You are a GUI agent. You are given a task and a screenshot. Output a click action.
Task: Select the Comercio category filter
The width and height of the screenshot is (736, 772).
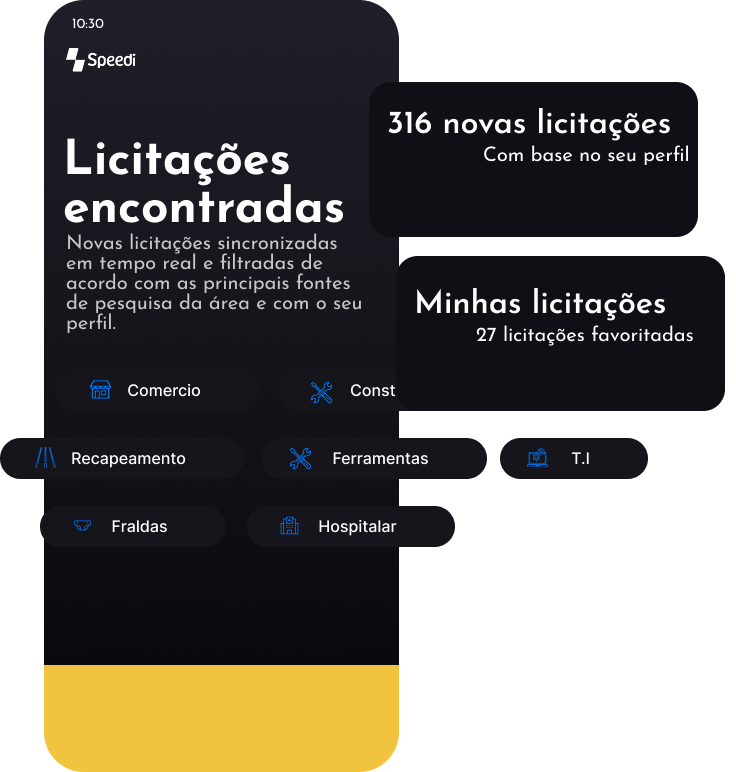pos(157,390)
